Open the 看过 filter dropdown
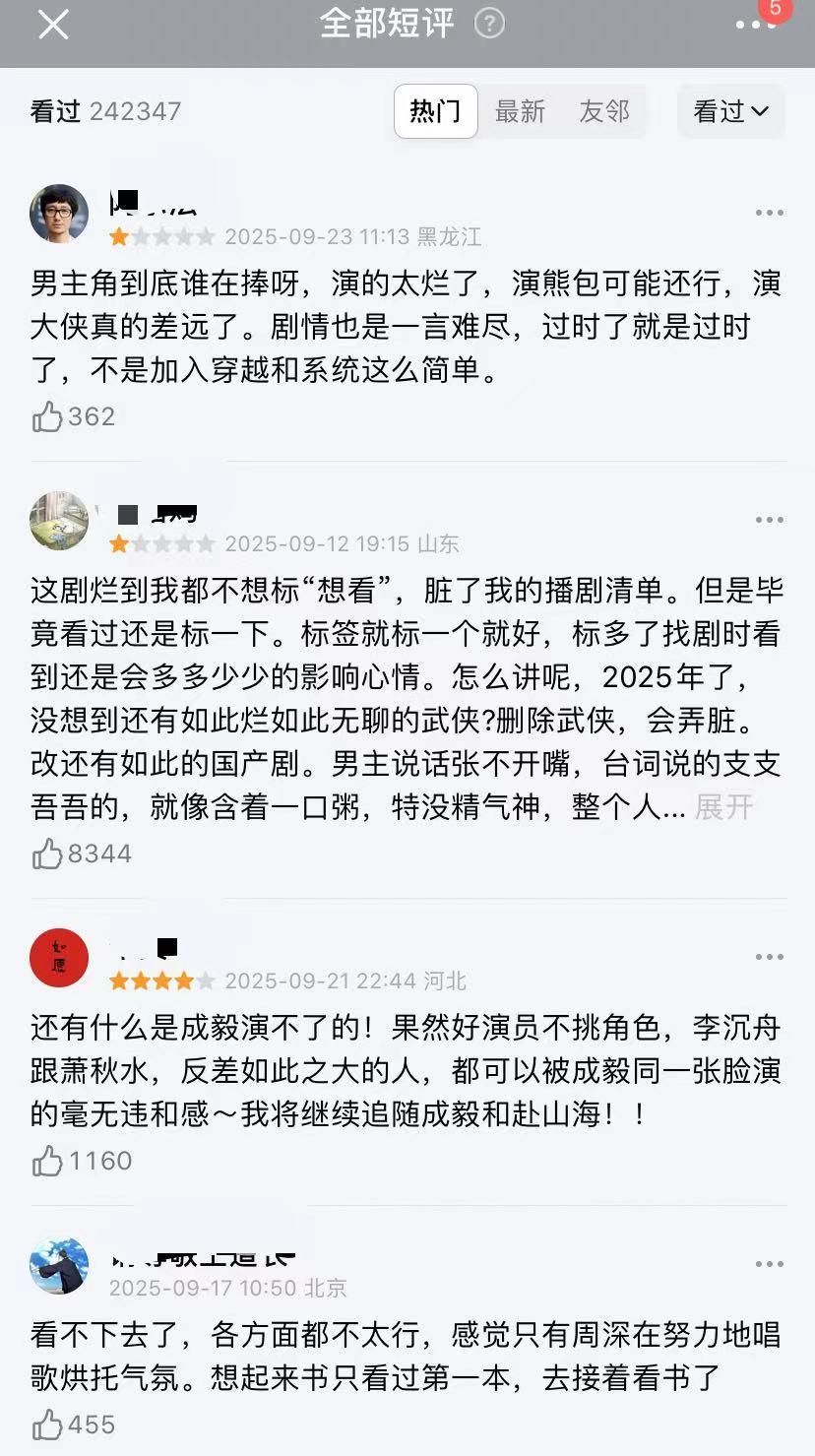The width and height of the screenshot is (815, 1456). [730, 111]
